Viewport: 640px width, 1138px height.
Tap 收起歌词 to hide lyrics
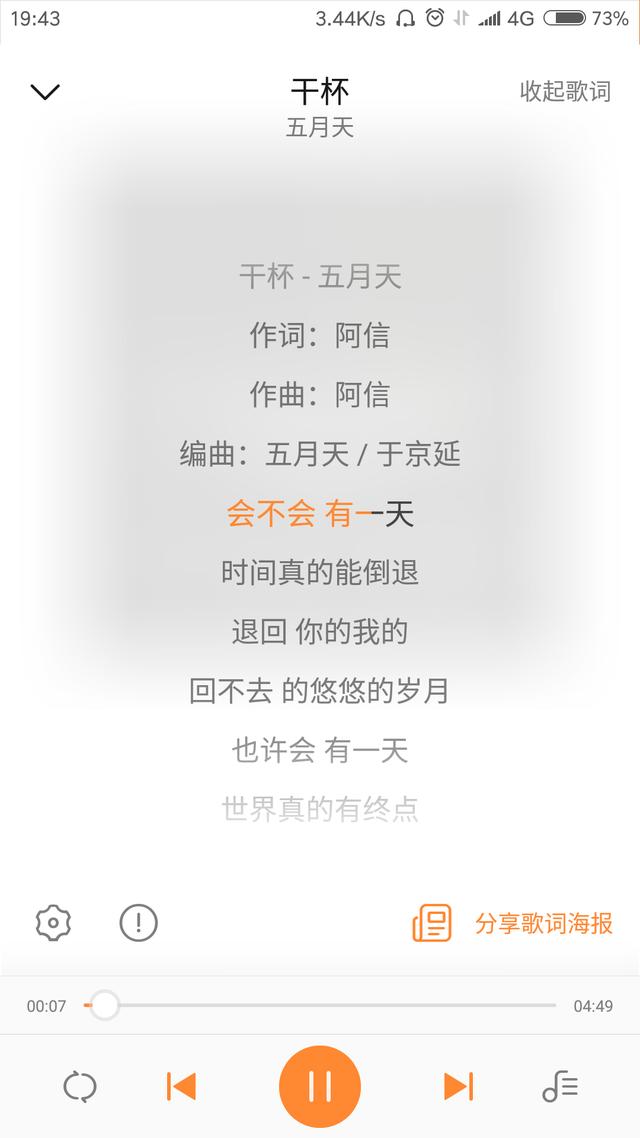point(565,91)
